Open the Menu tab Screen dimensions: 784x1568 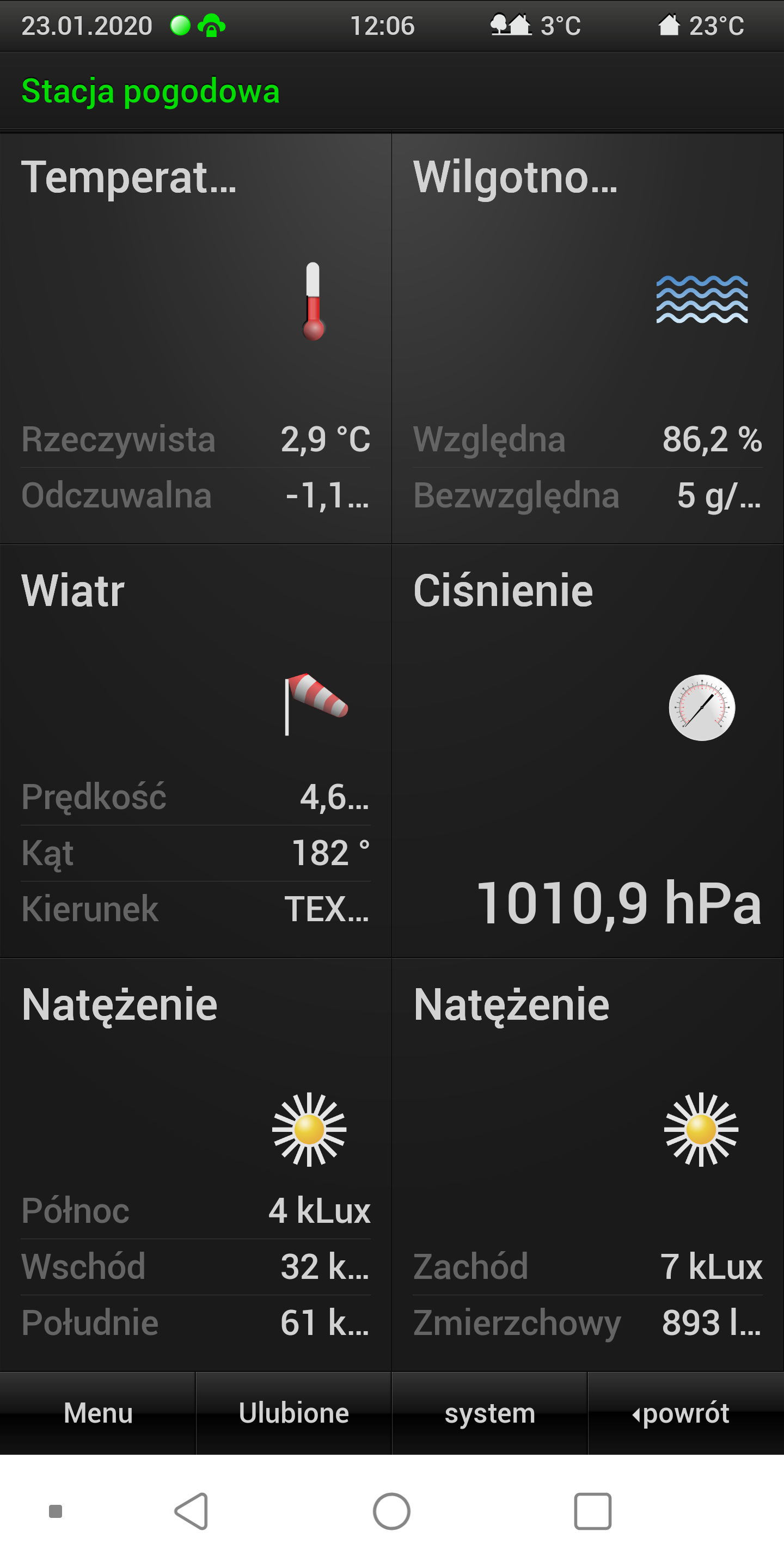pos(98,1413)
